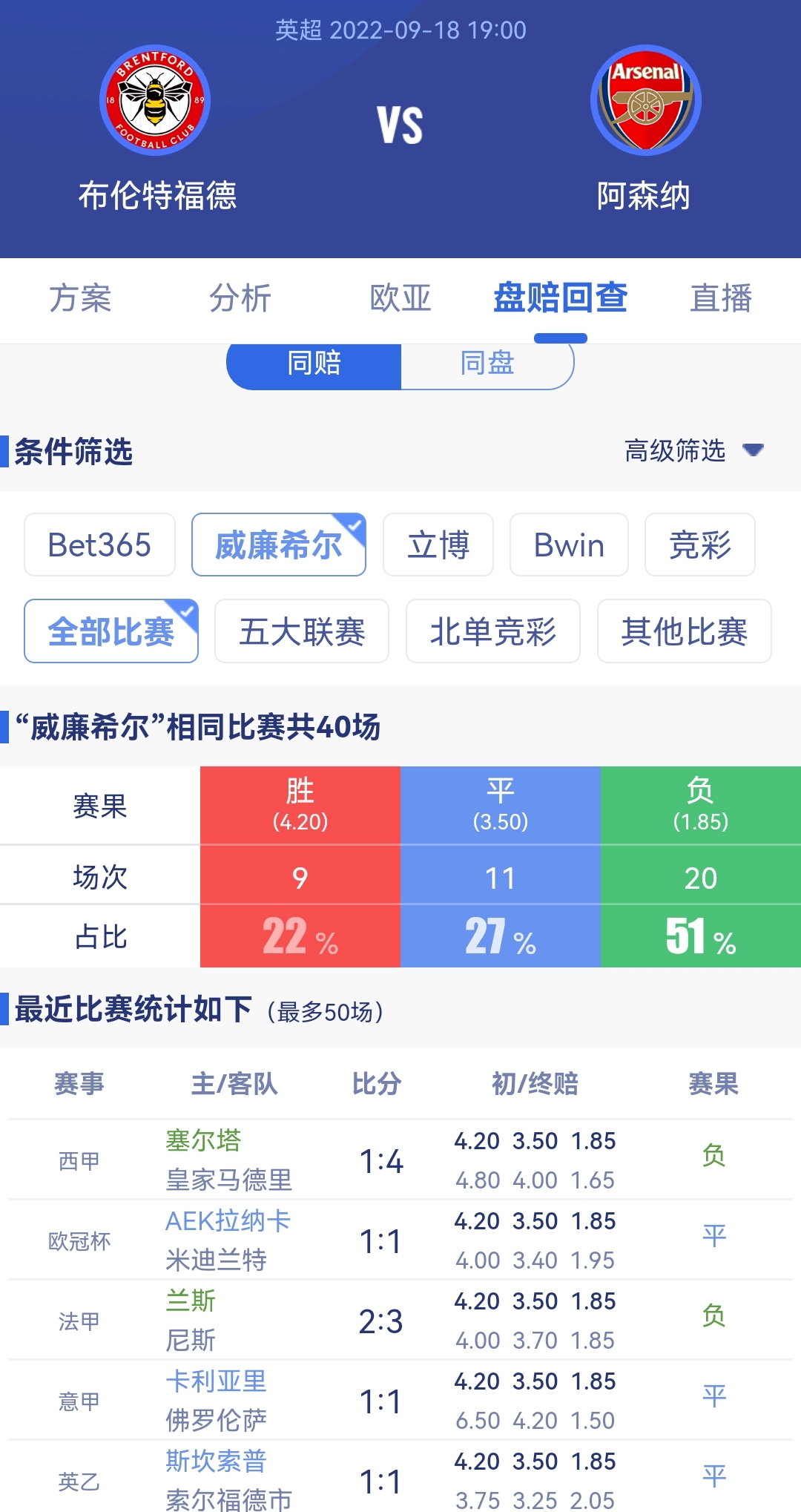View the 兰斯 vs 尼斯 match row
801x1512 pixels.
tap(400, 1320)
